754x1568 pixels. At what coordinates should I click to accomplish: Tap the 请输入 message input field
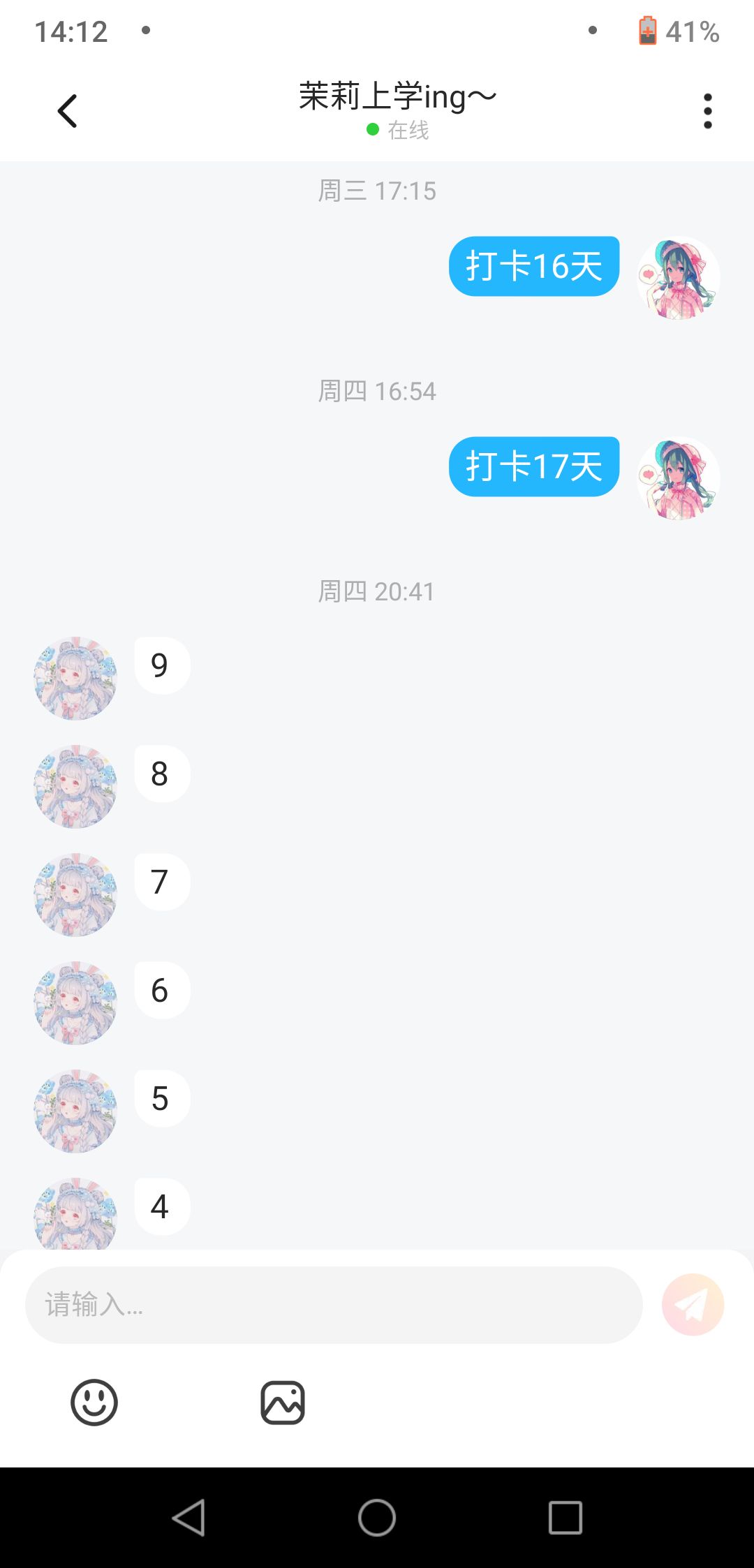click(x=334, y=1305)
